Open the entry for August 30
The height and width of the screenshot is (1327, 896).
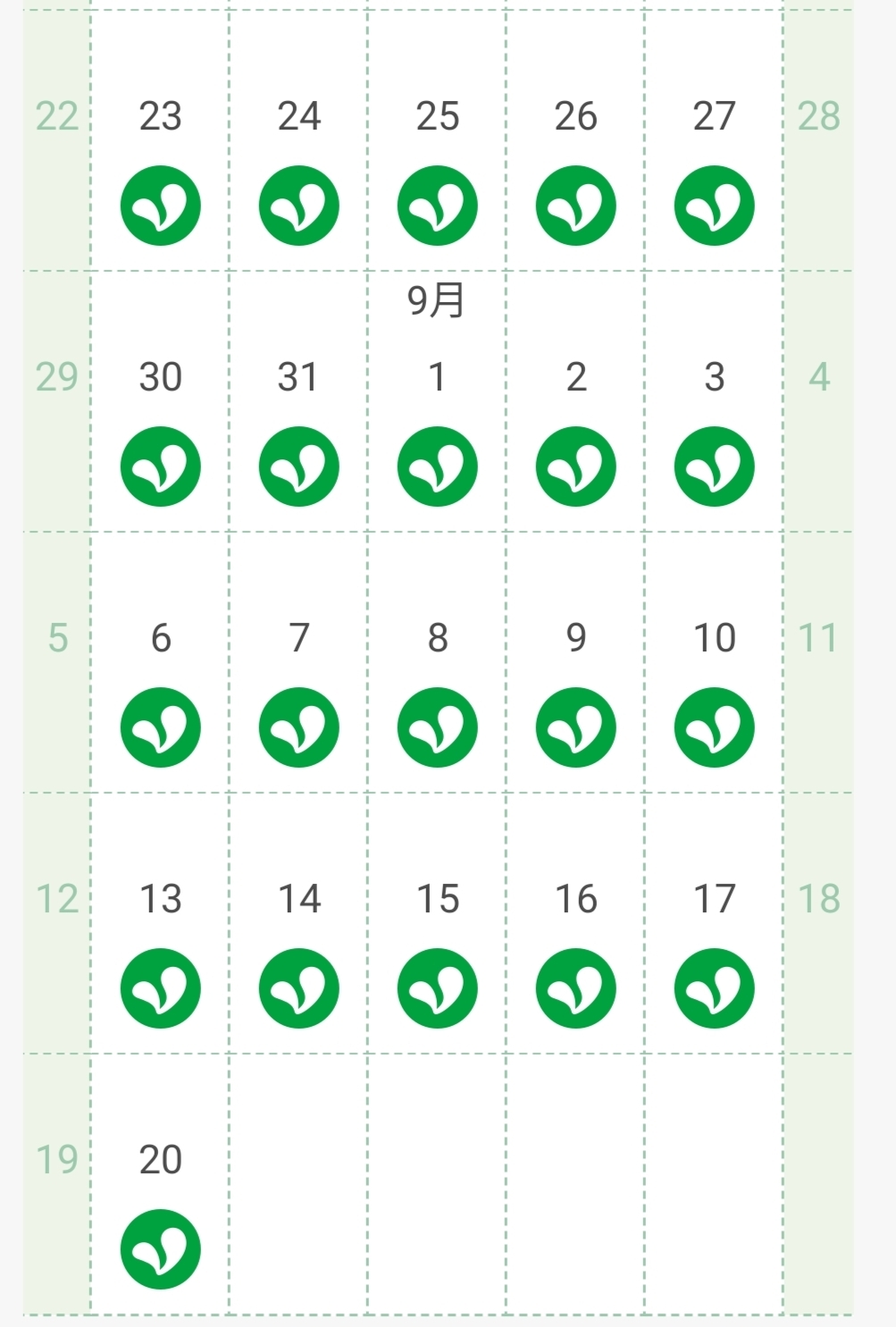coord(160,401)
